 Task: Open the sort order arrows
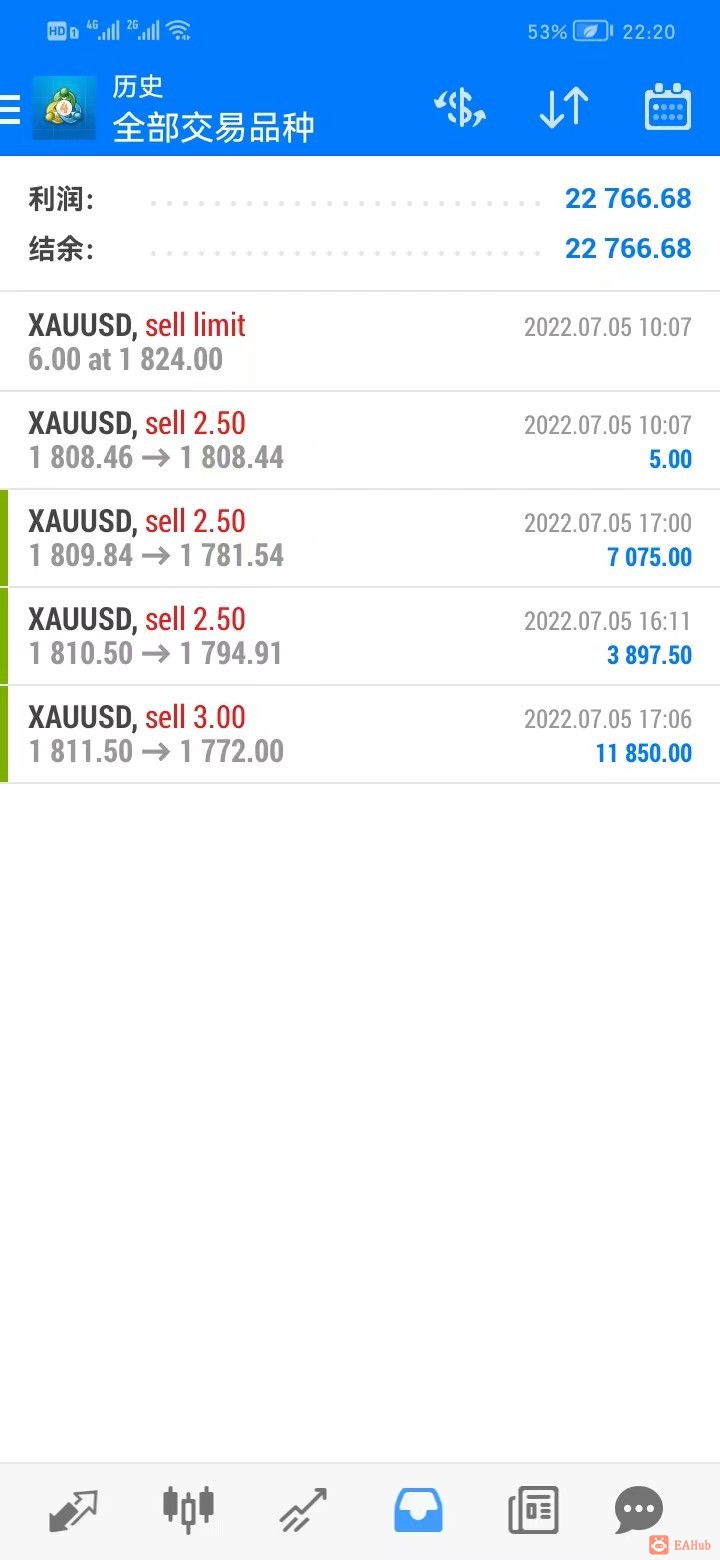point(564,108)
